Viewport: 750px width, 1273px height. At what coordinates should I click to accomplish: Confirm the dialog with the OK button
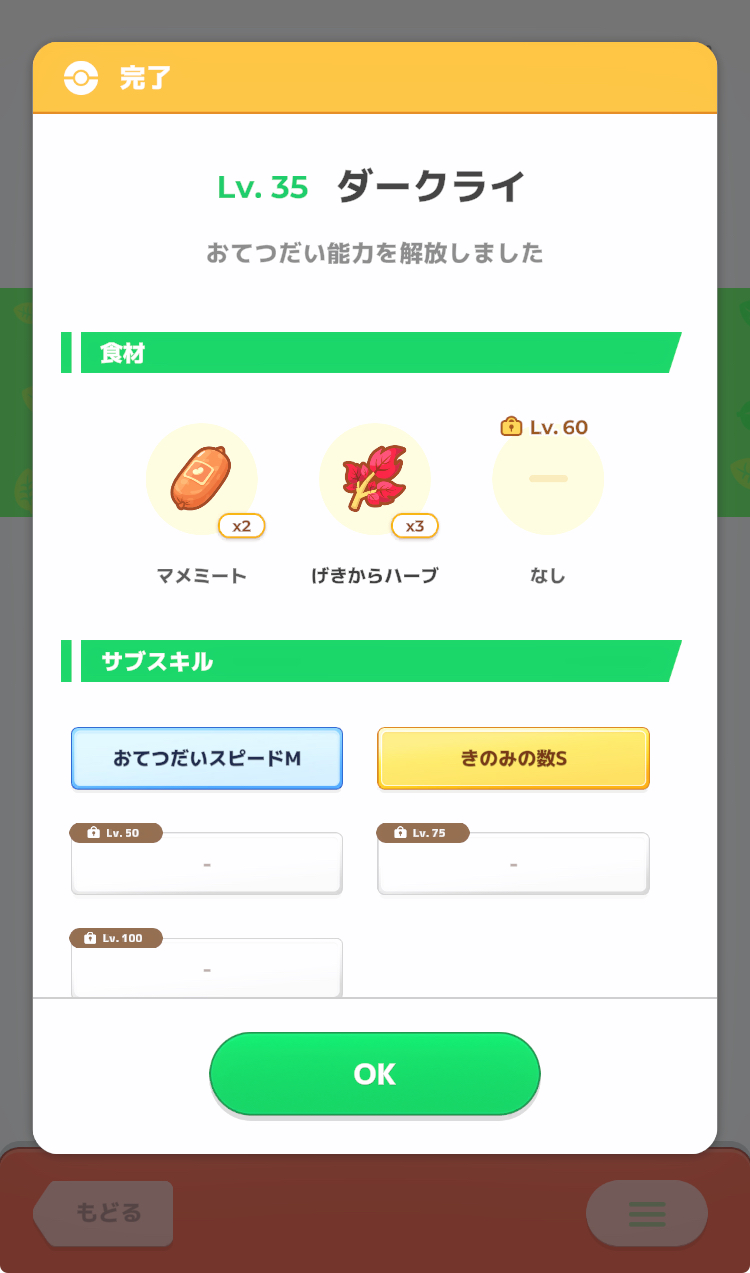tap(375, 1074)
